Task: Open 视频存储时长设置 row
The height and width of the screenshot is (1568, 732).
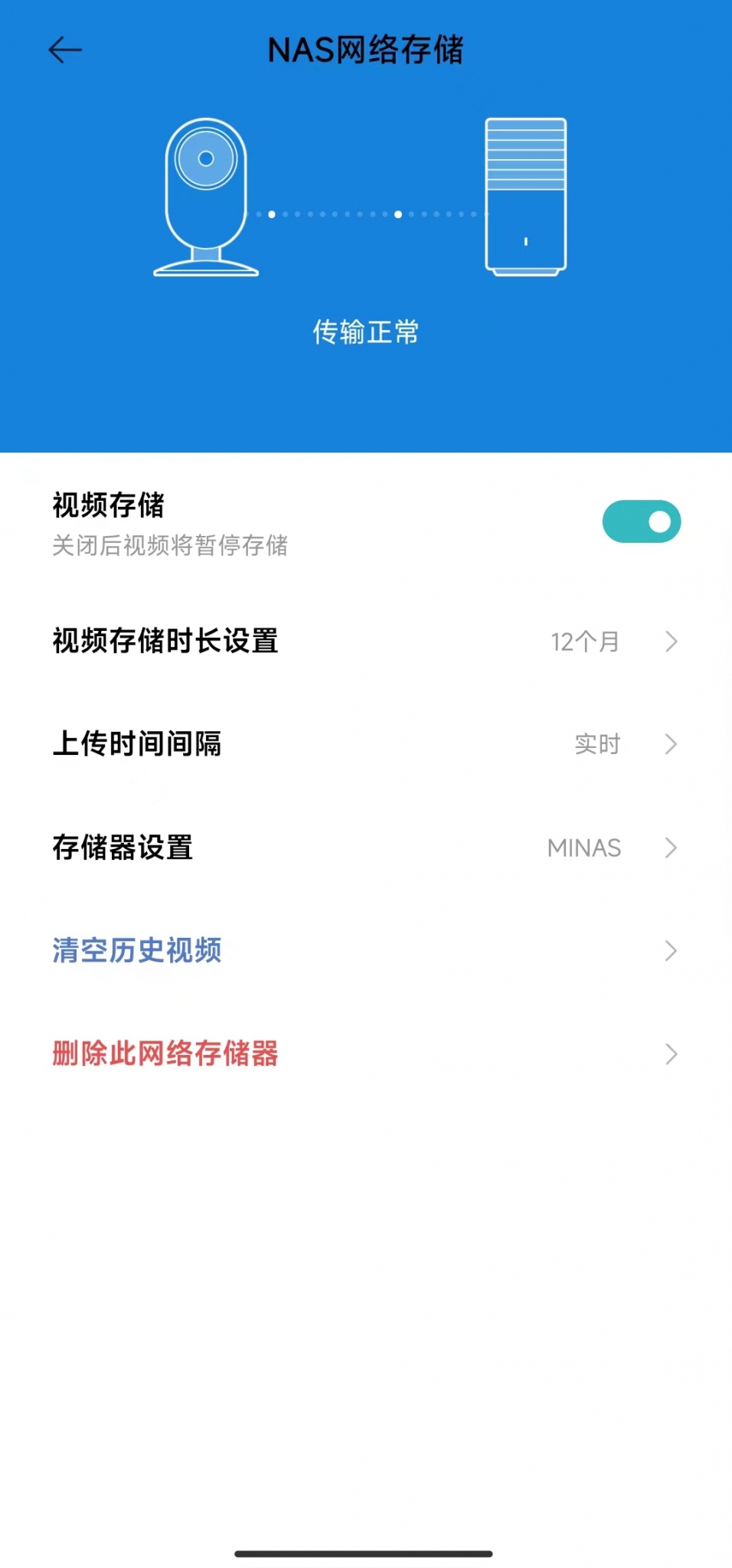Action: click(x=365, y=642)
